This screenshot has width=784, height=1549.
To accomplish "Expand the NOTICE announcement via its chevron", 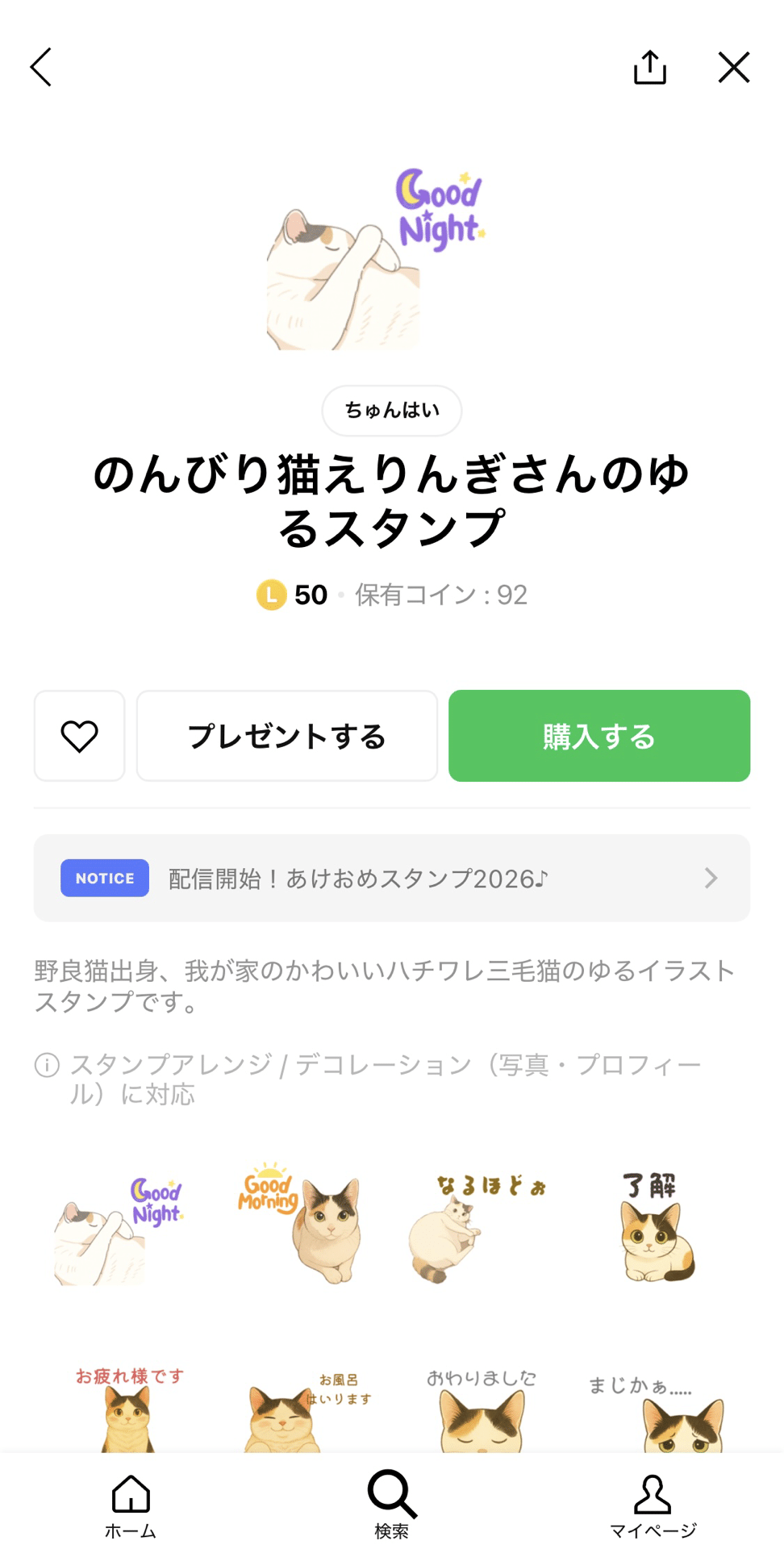I will coord(710,878).
